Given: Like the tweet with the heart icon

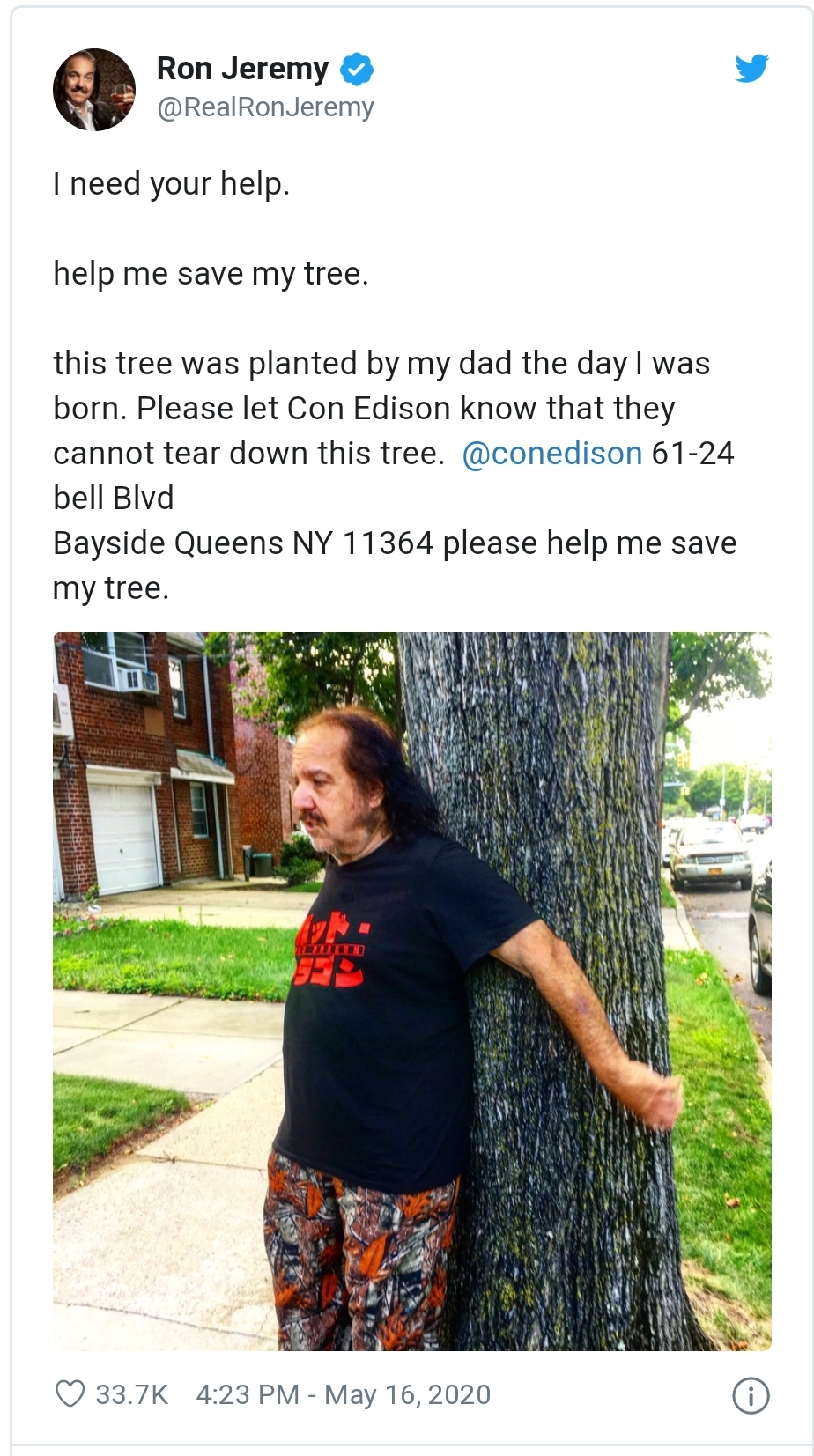Looking at the screenshot, I should [x=70, y=1394].
